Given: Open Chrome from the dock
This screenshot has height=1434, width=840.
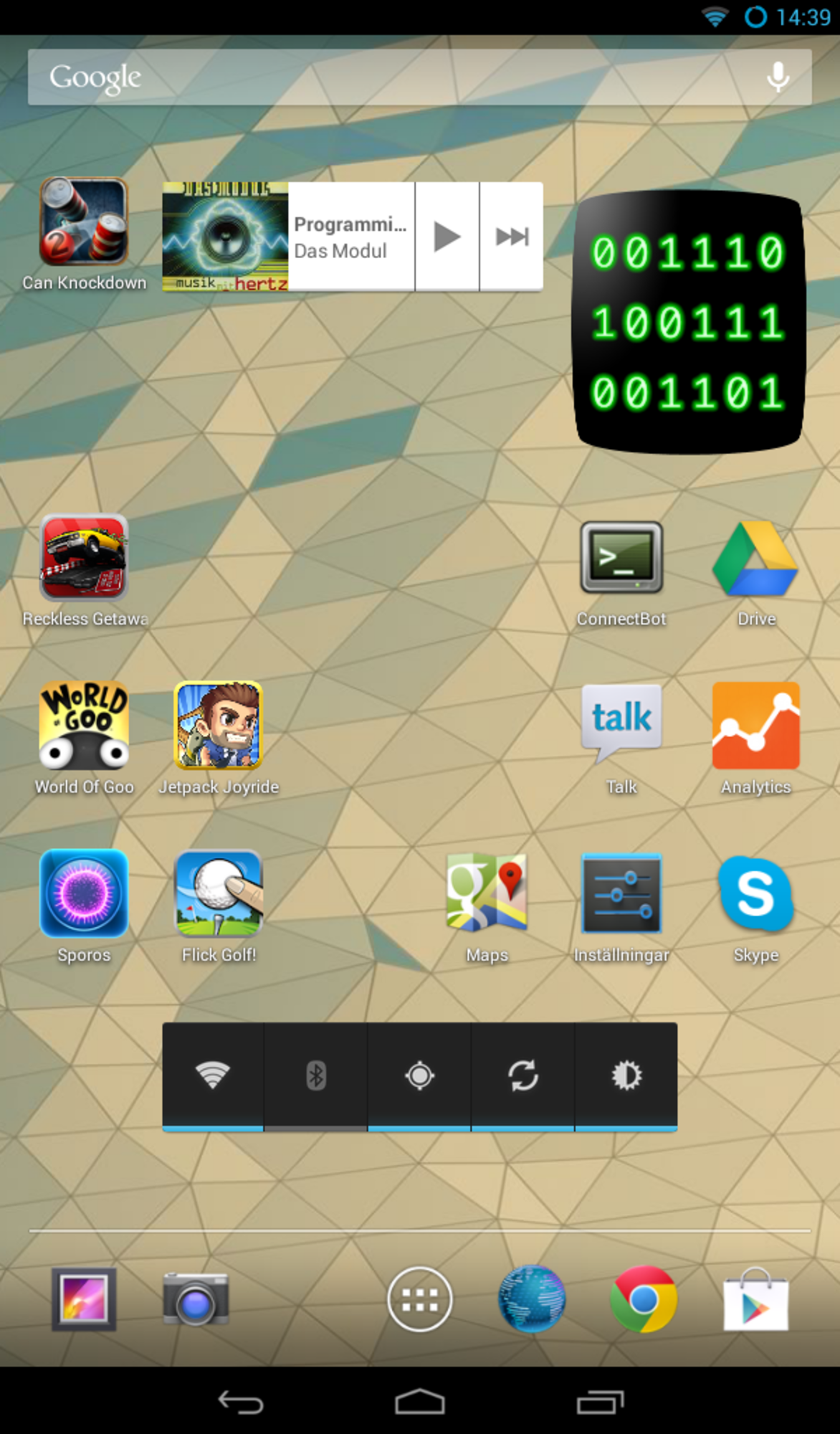Looking at the screenshot, I should tap(644, 1299).
